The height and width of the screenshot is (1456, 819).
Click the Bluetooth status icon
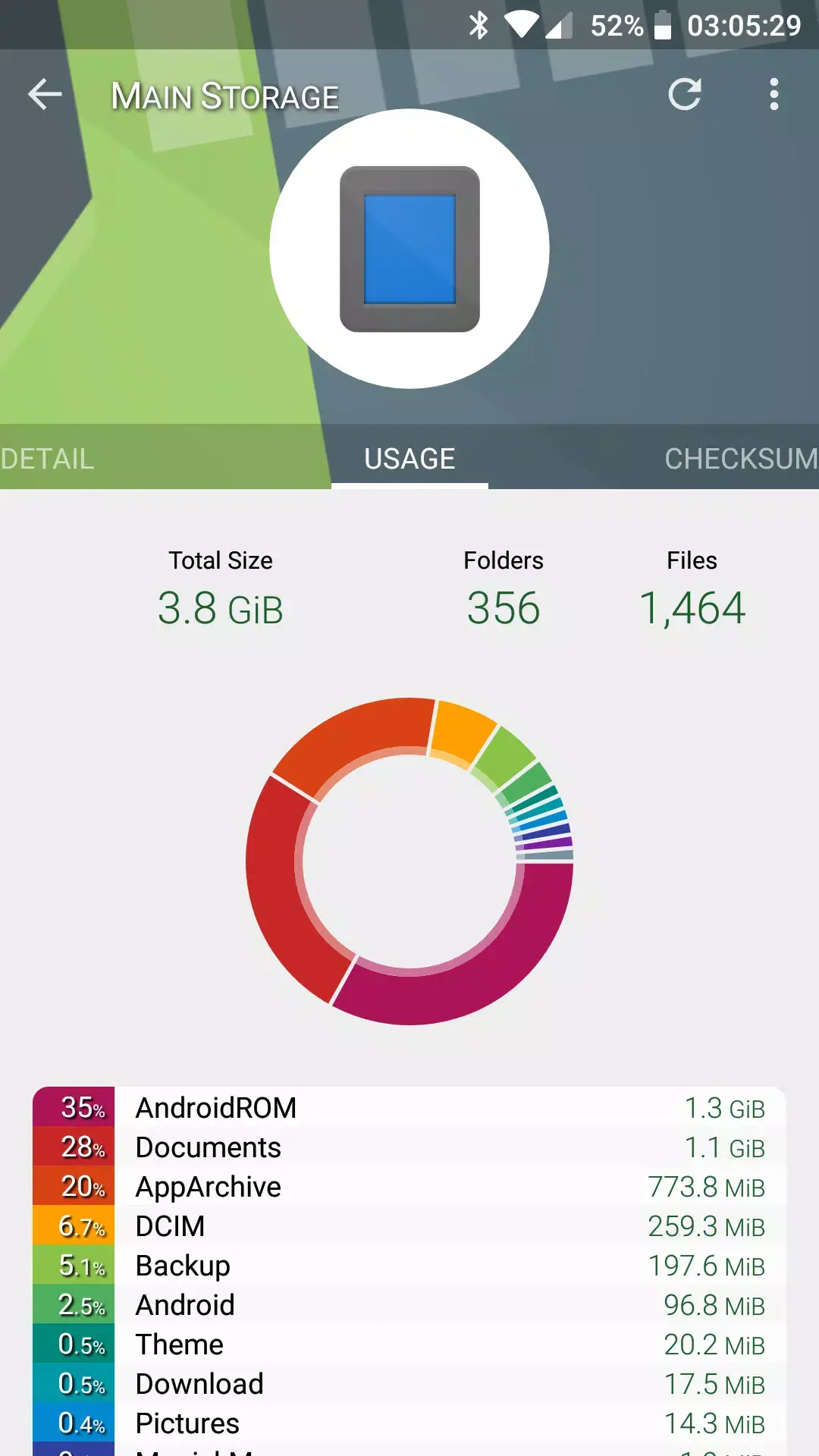[x=478, y=25]
